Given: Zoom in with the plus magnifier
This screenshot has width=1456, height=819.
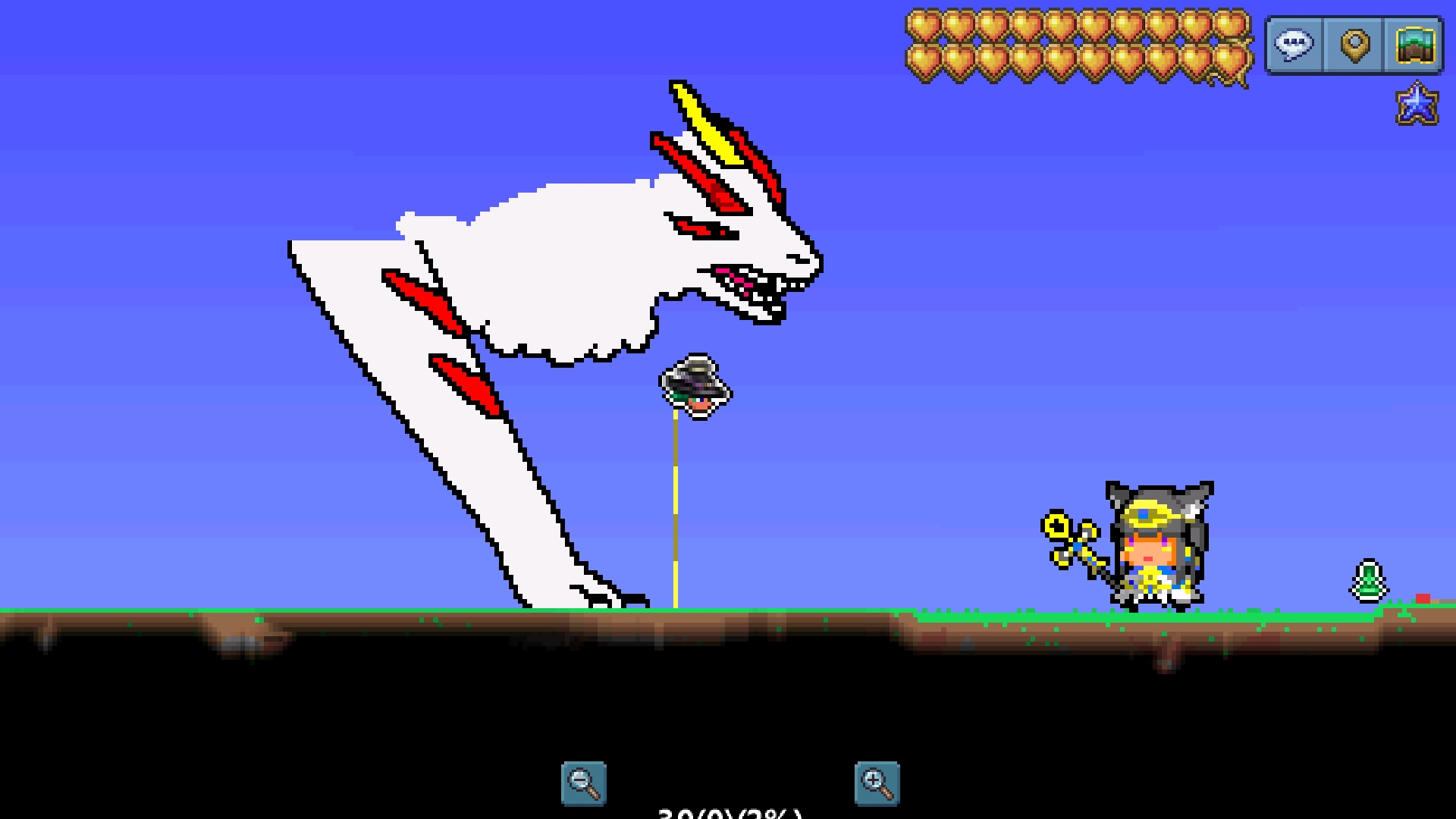Looking at the screenshot, I should tap(877, 783).
